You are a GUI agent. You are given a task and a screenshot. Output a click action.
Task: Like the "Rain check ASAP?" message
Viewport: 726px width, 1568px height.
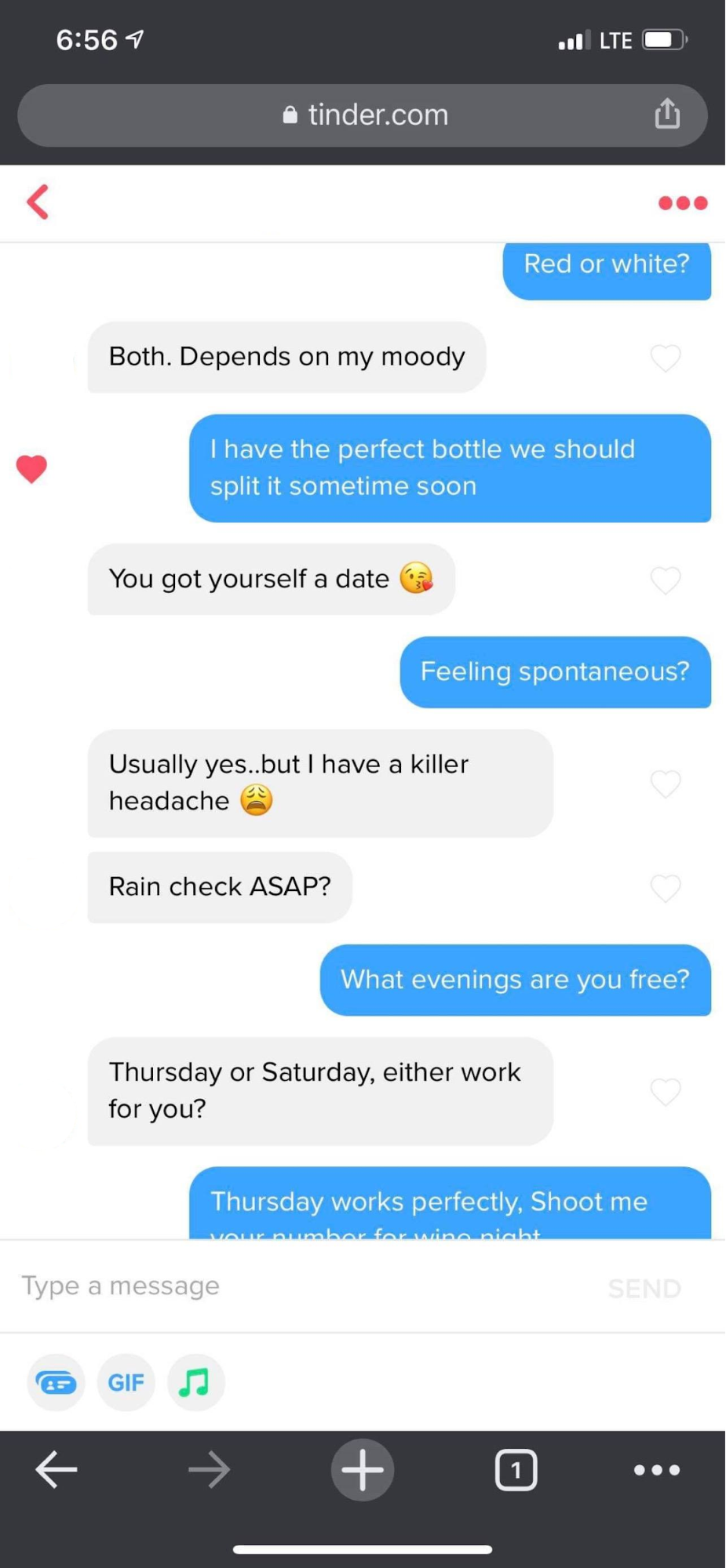665,888
